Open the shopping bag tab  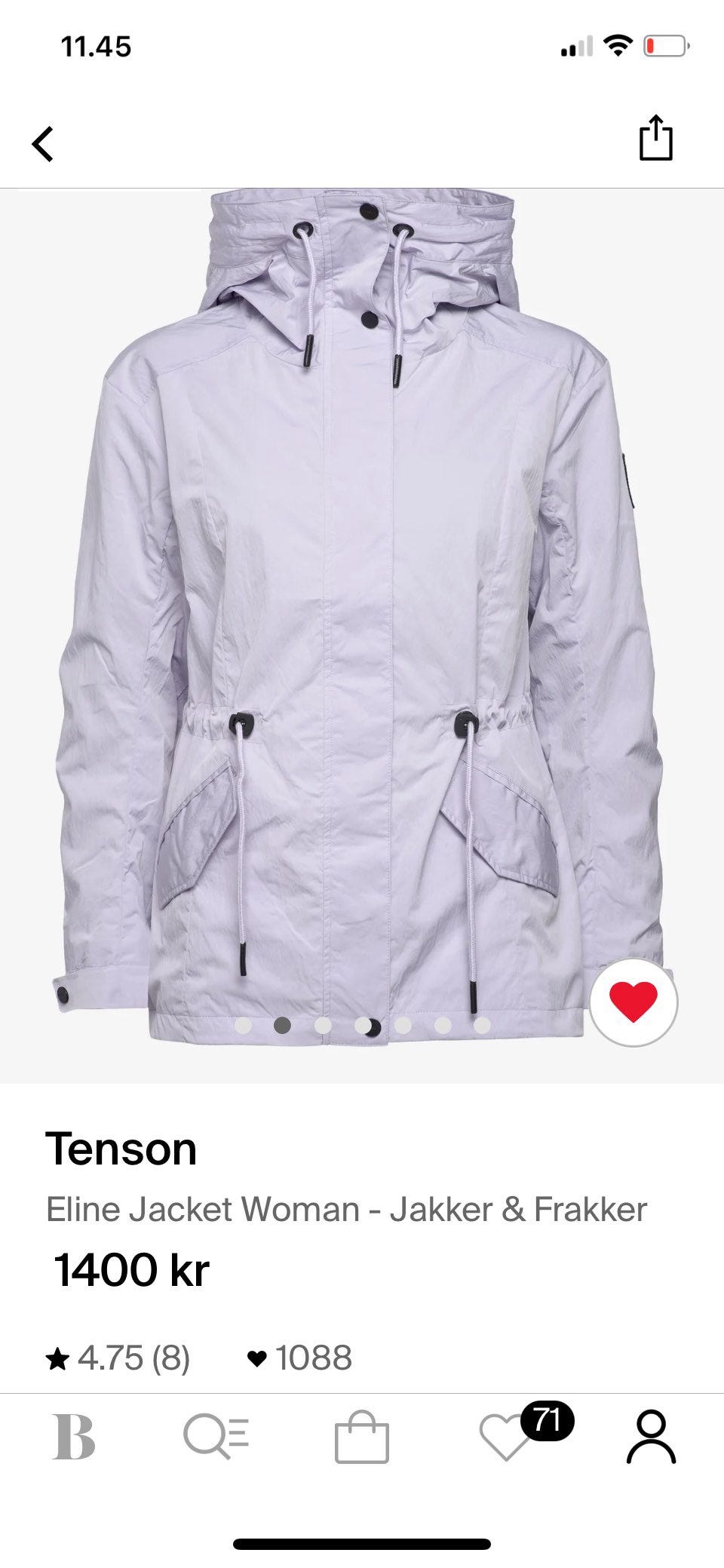coord(361,1437)
